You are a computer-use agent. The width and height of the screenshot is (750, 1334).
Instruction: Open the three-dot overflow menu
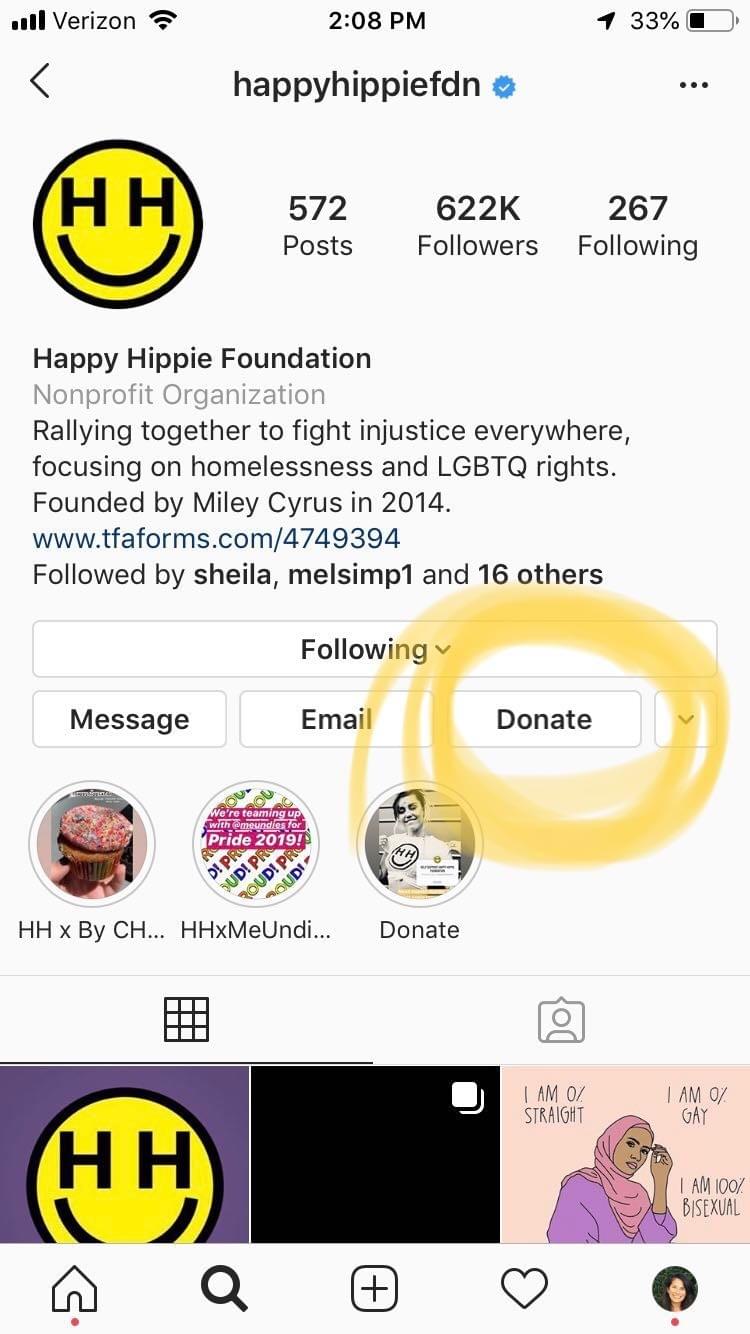pyautogui.click(x=693, y=86)
